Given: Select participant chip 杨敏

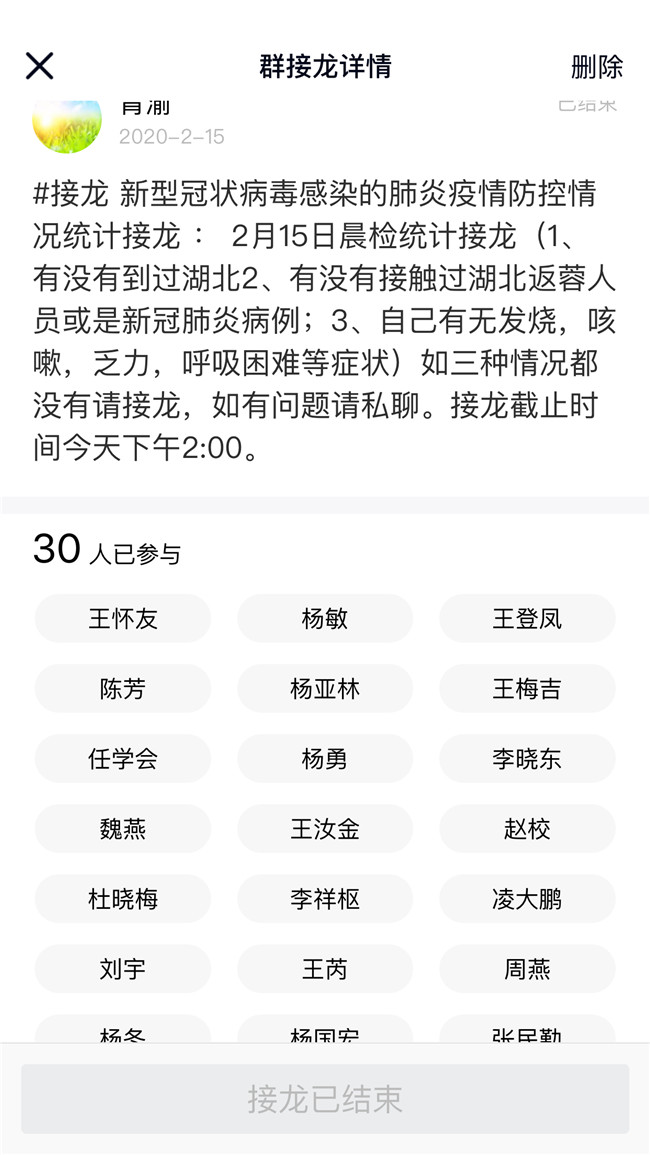Looking at the screenshot, I should tap(325, 618).
